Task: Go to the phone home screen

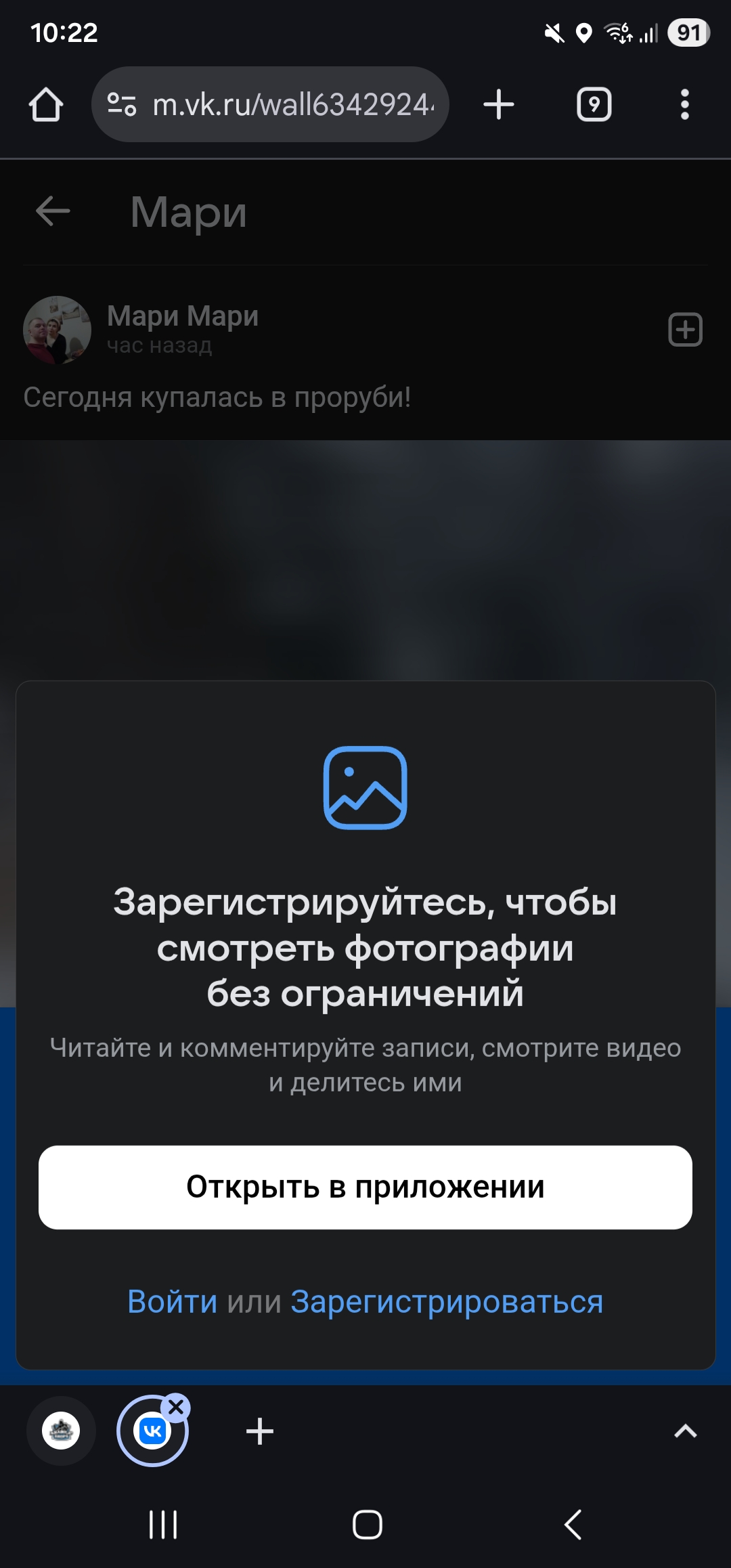Action: (x=367, y=1525)
